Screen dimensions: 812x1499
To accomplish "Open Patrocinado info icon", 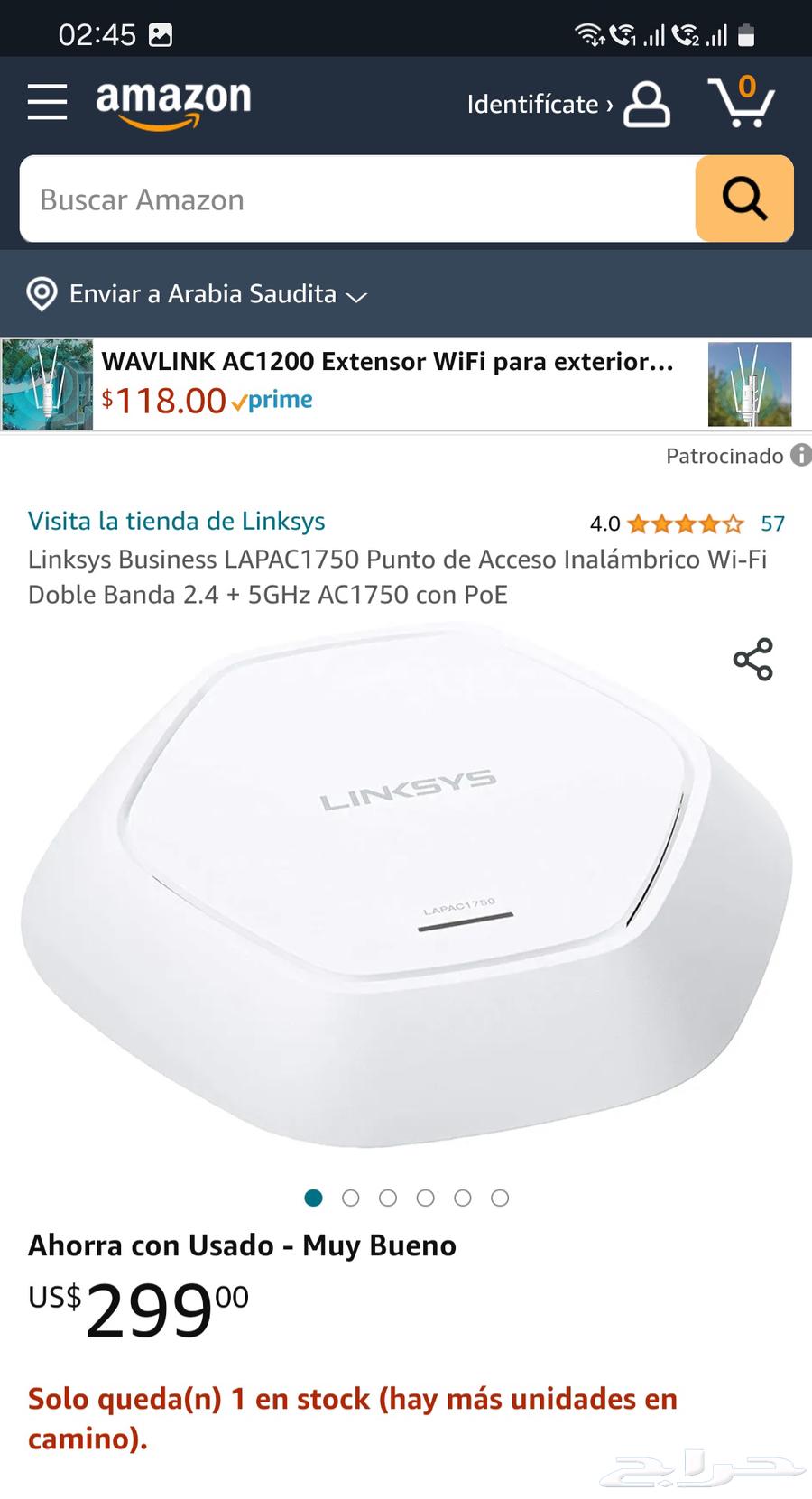I will [800, 456].
